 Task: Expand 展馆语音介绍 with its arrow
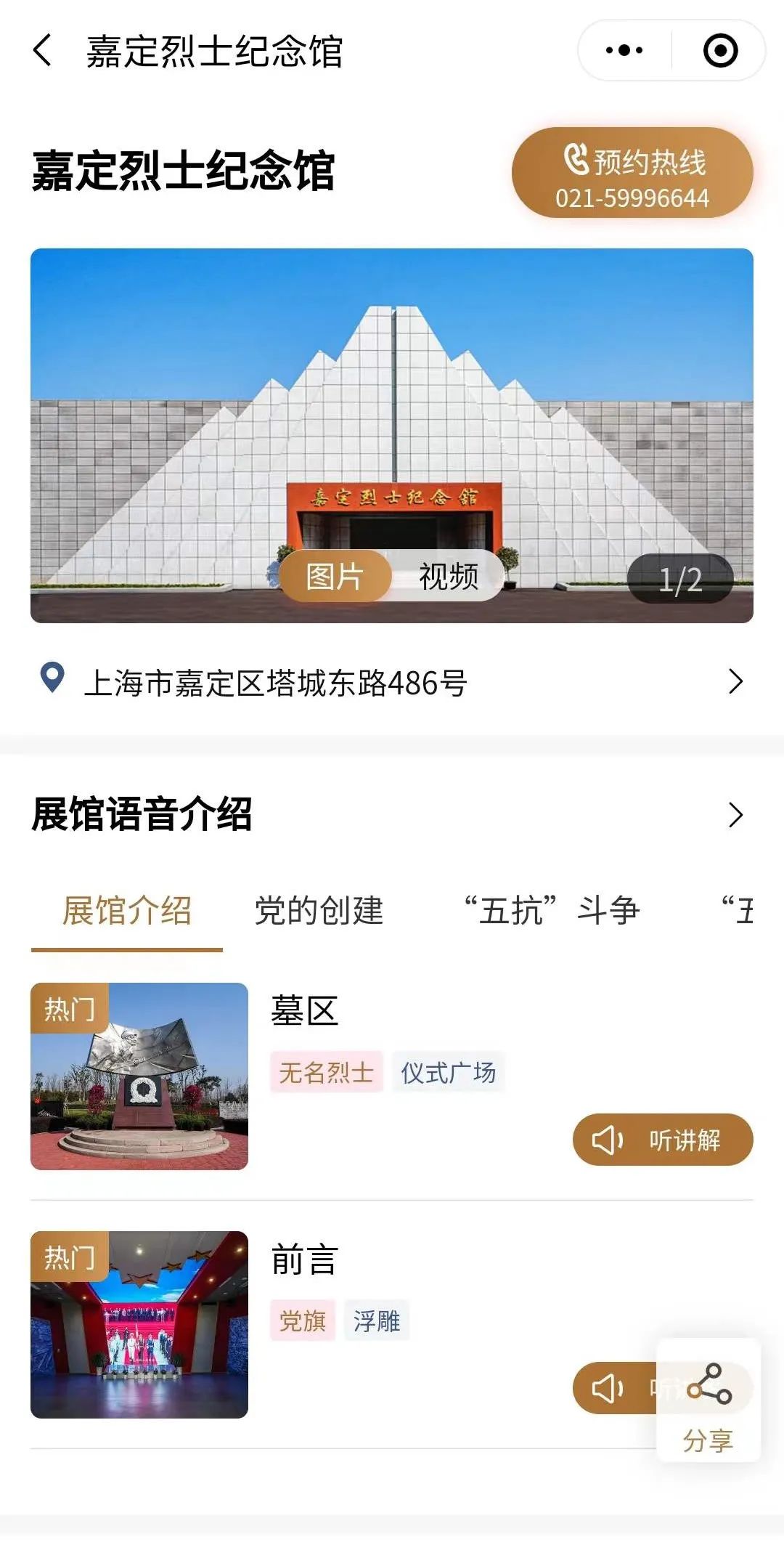(736, 814)
